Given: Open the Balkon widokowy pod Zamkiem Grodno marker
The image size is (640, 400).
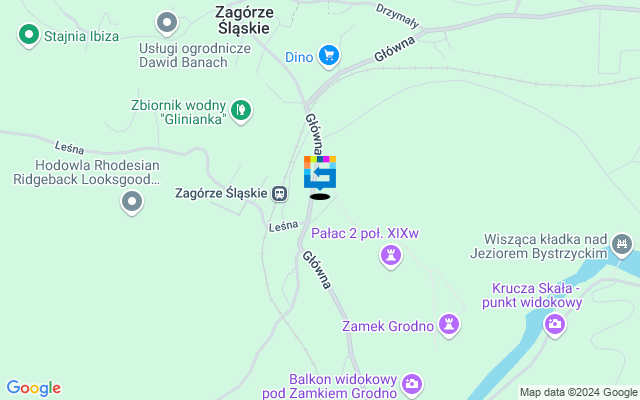Looking at the screenshot, I should point(412,383).
